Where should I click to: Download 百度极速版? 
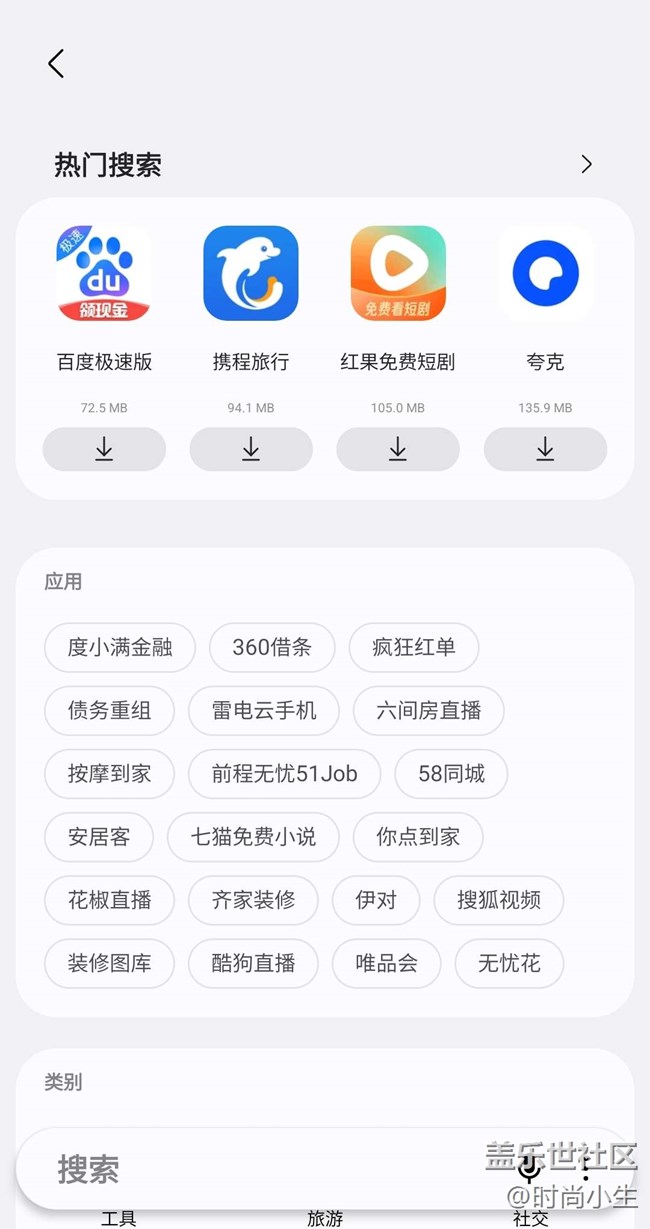[x=104, y=449]
